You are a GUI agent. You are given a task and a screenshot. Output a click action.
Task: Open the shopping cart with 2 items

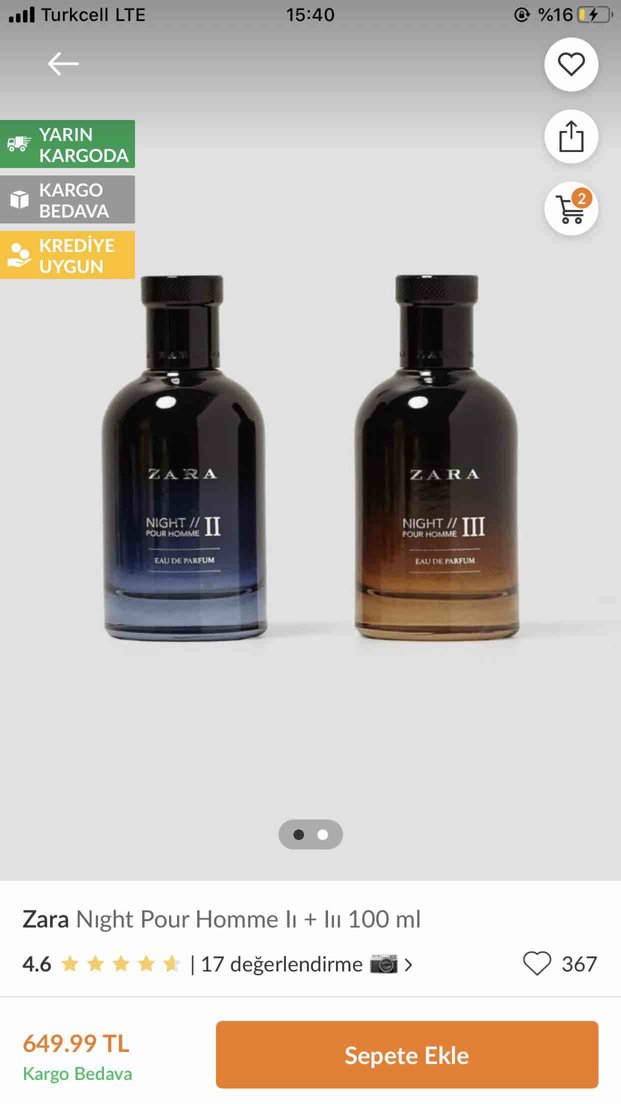point(571,208)
